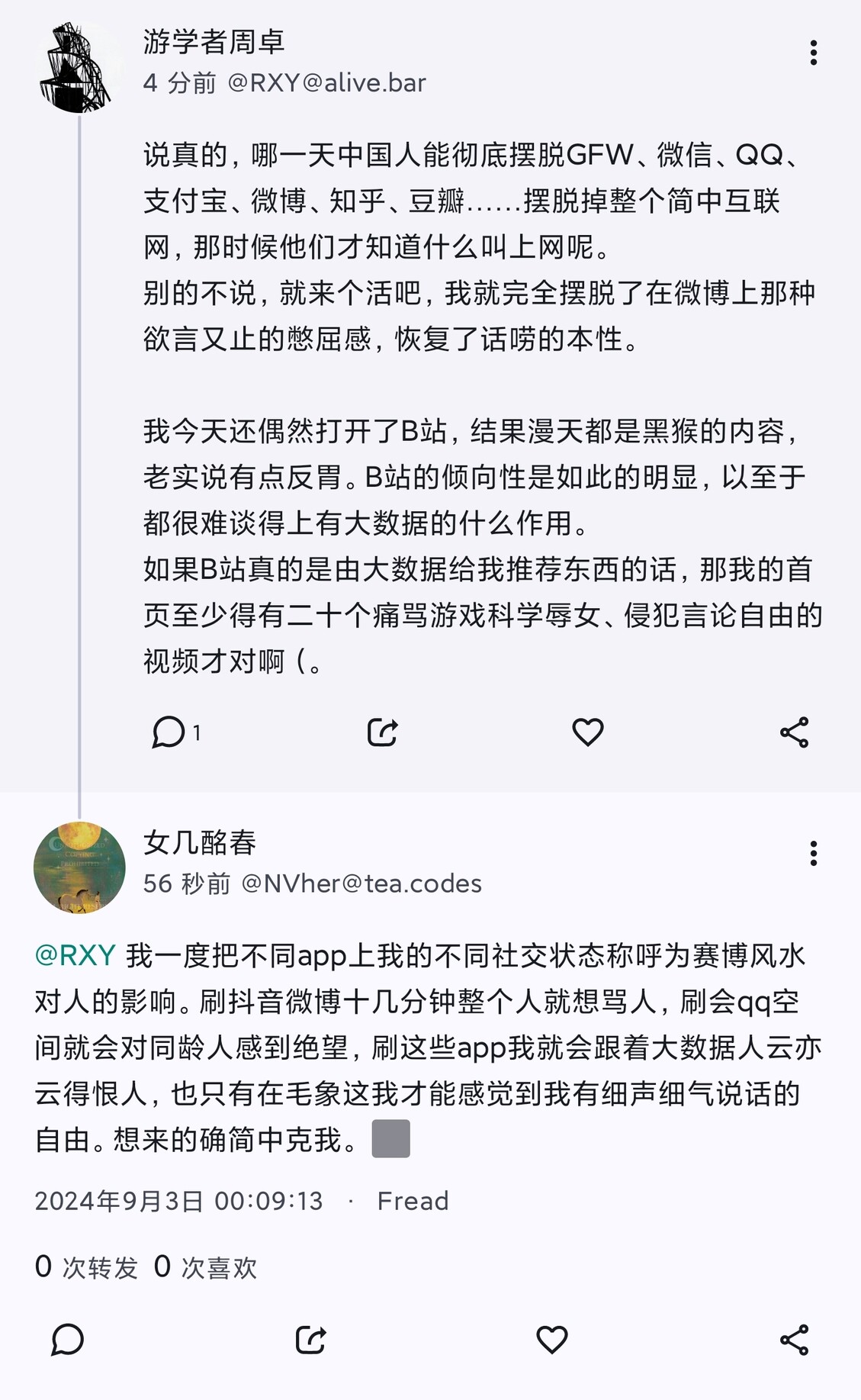The height and width of the screenshot is (1400, 861).
Task: Boost 女几酩春's reply
Action: 310,1340
